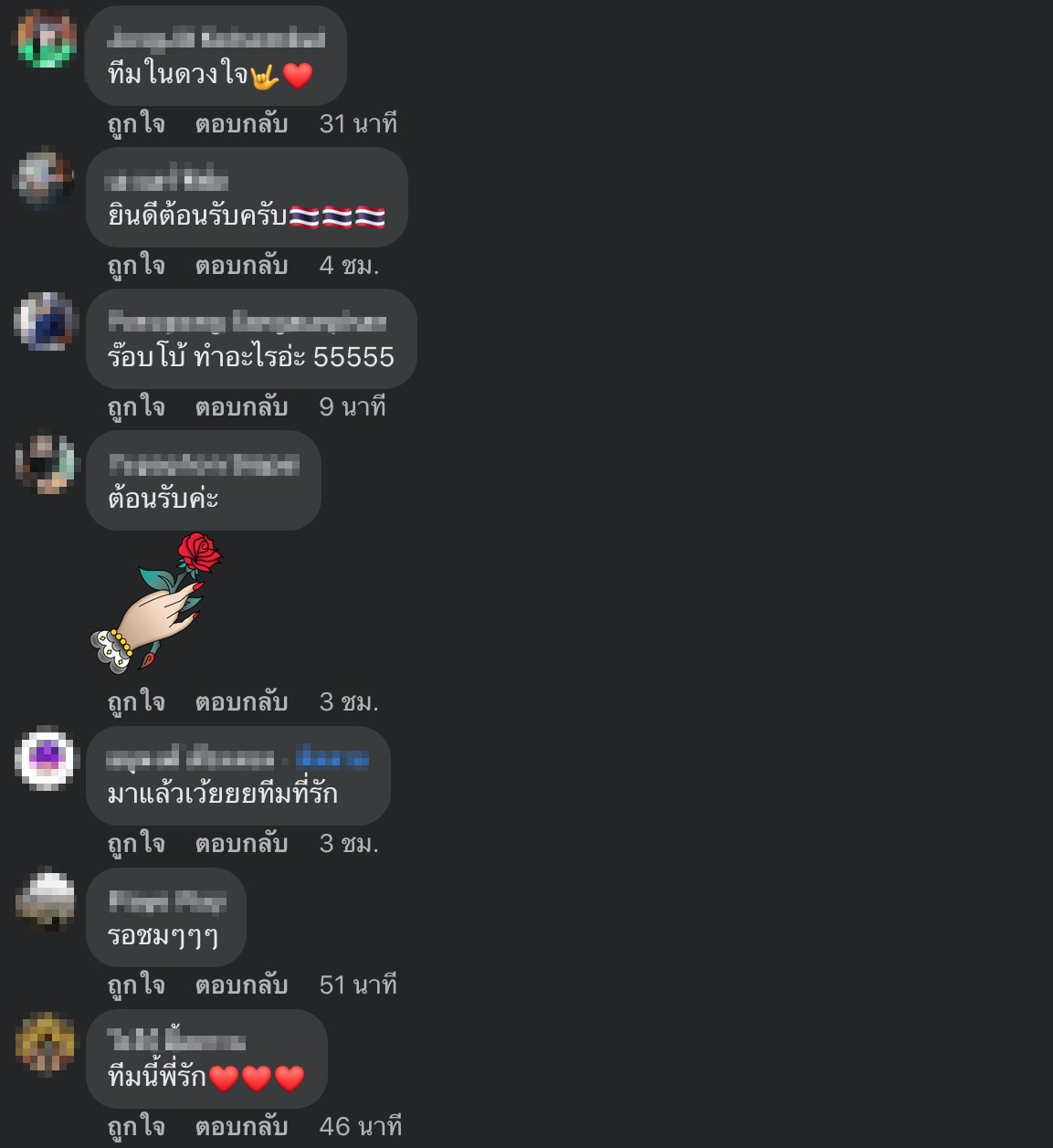Reply to the comment 'รอชมๆๆๆ'
The height and width of the screenshot is (1148, 1053).
pyautogui.click(x=241, y=985)
